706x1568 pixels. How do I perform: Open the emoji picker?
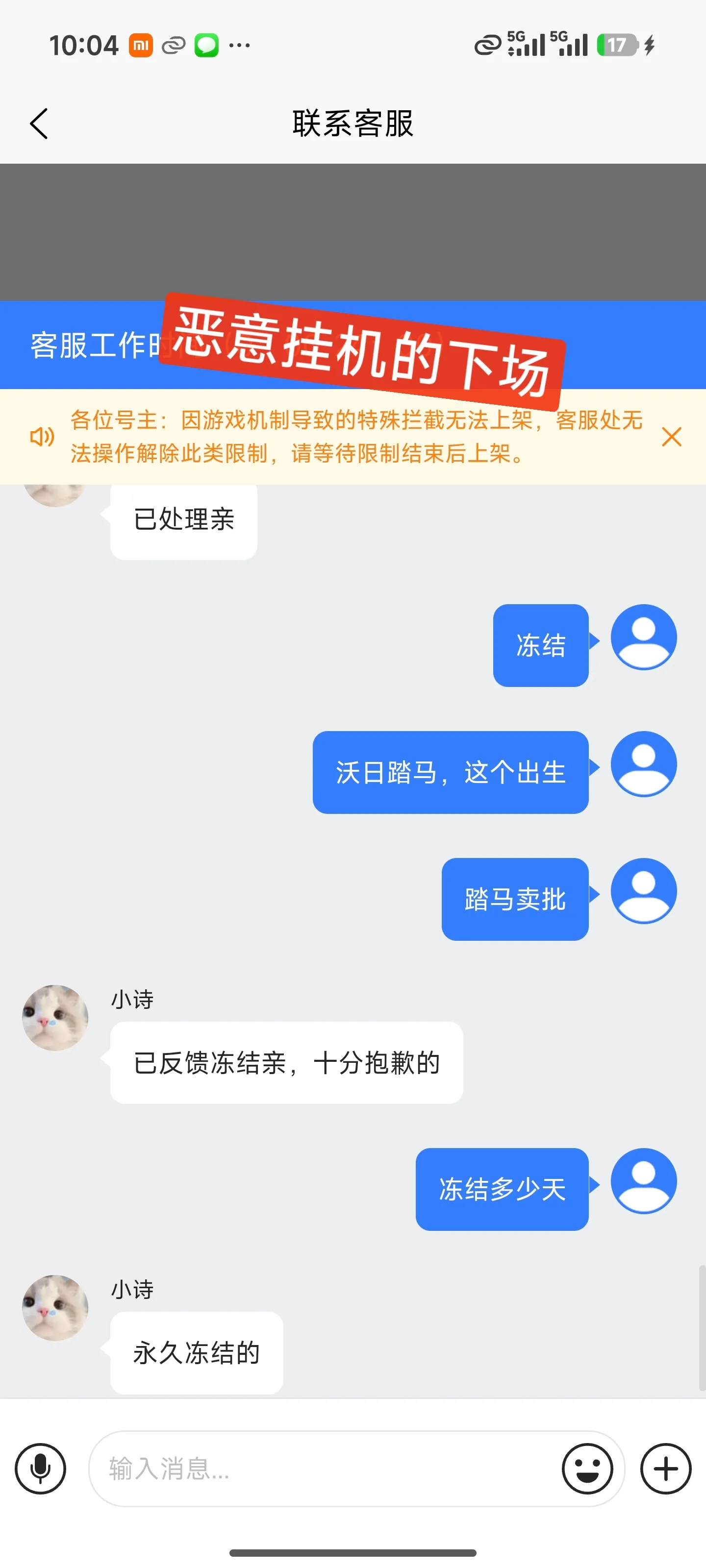point(587,1468)
